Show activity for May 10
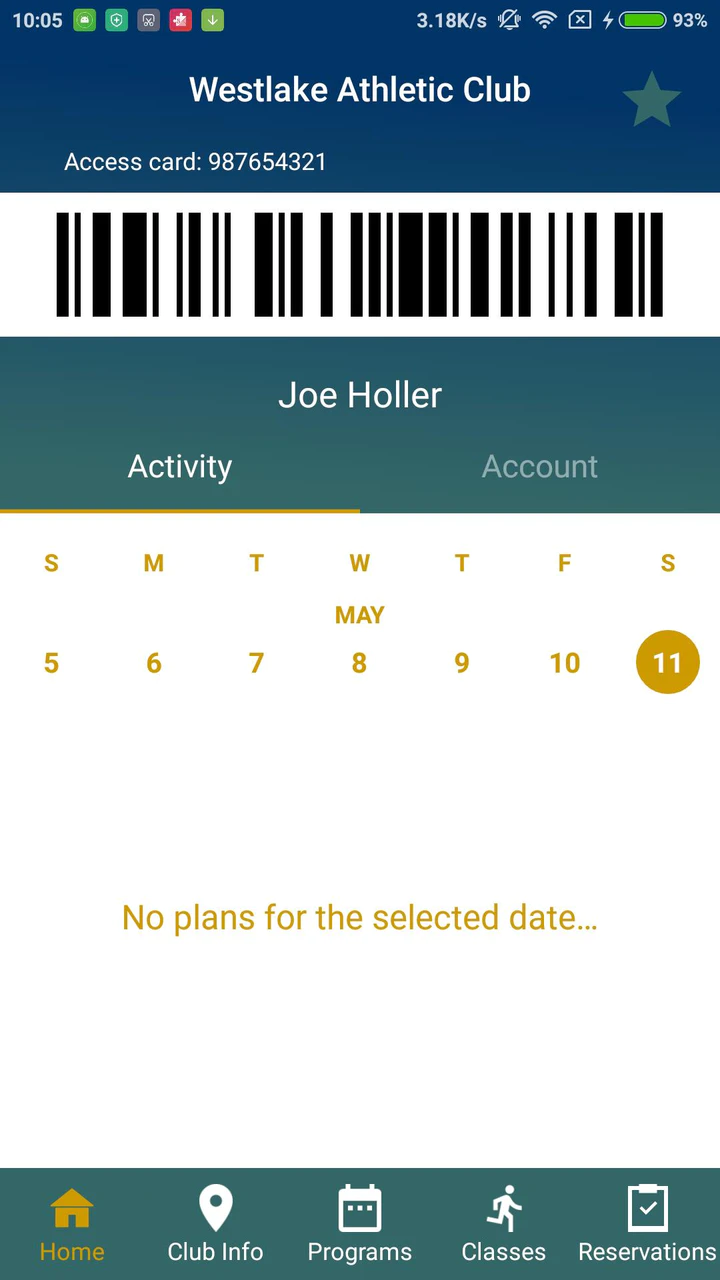The width and height of the screenshot is (720, 1280). [565, 663]
